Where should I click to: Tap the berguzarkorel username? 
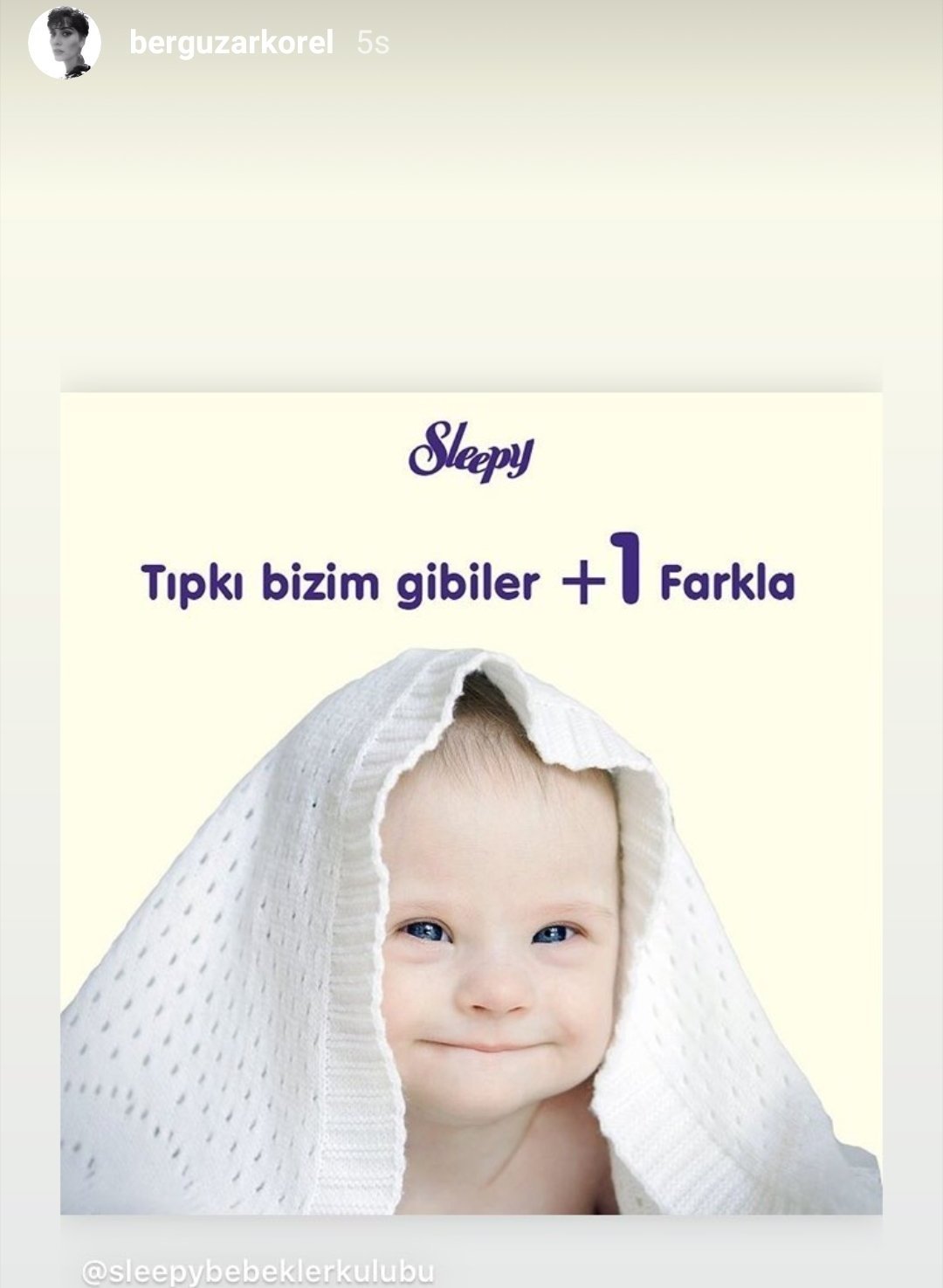tap(231, 43)
